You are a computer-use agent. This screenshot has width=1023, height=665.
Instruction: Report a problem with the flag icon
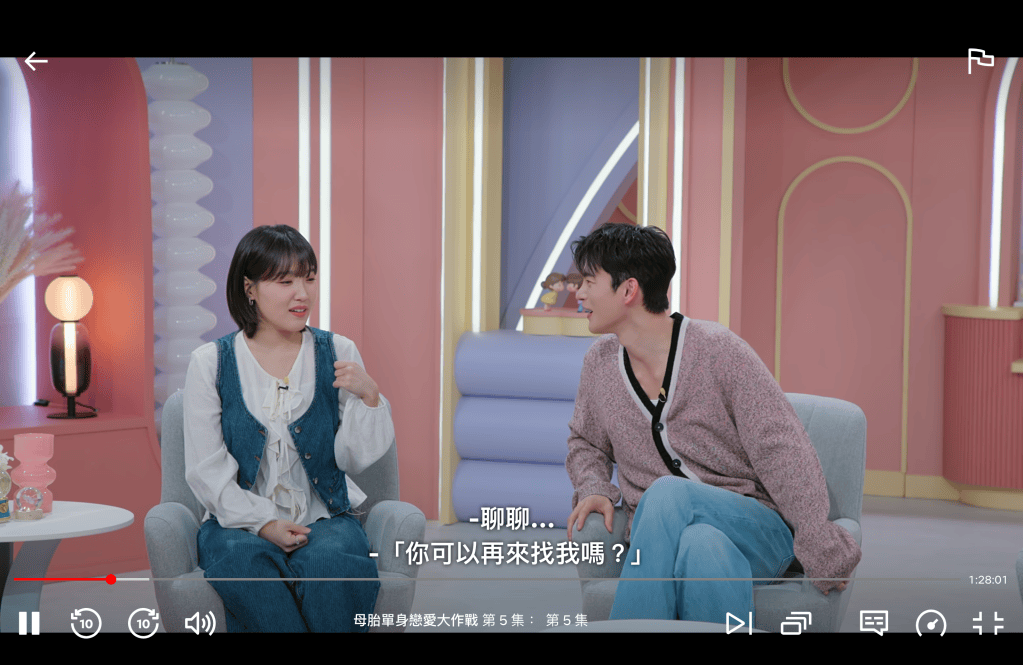(x=980, y=61)
